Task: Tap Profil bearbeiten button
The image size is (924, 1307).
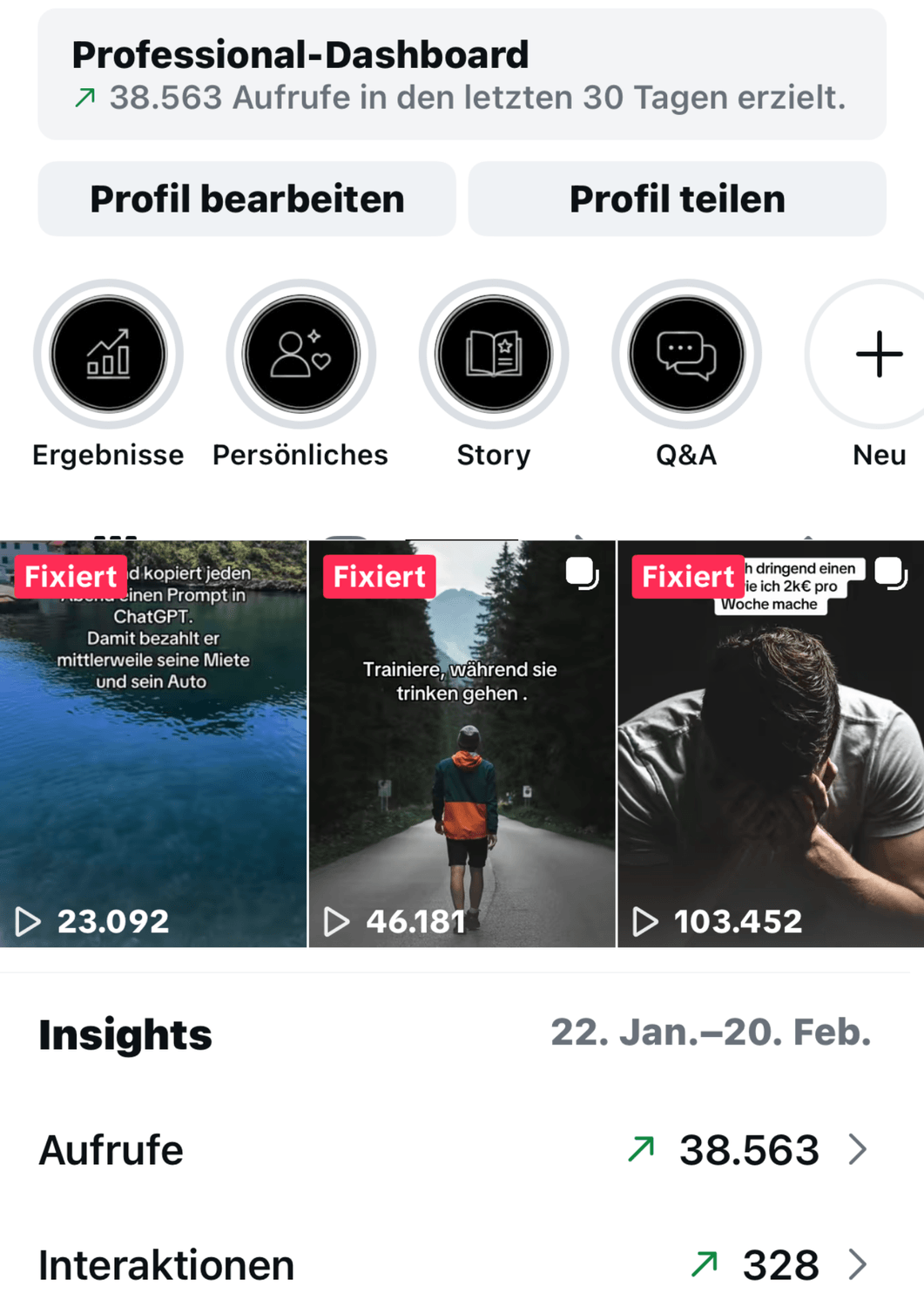Action: (246, 199)
